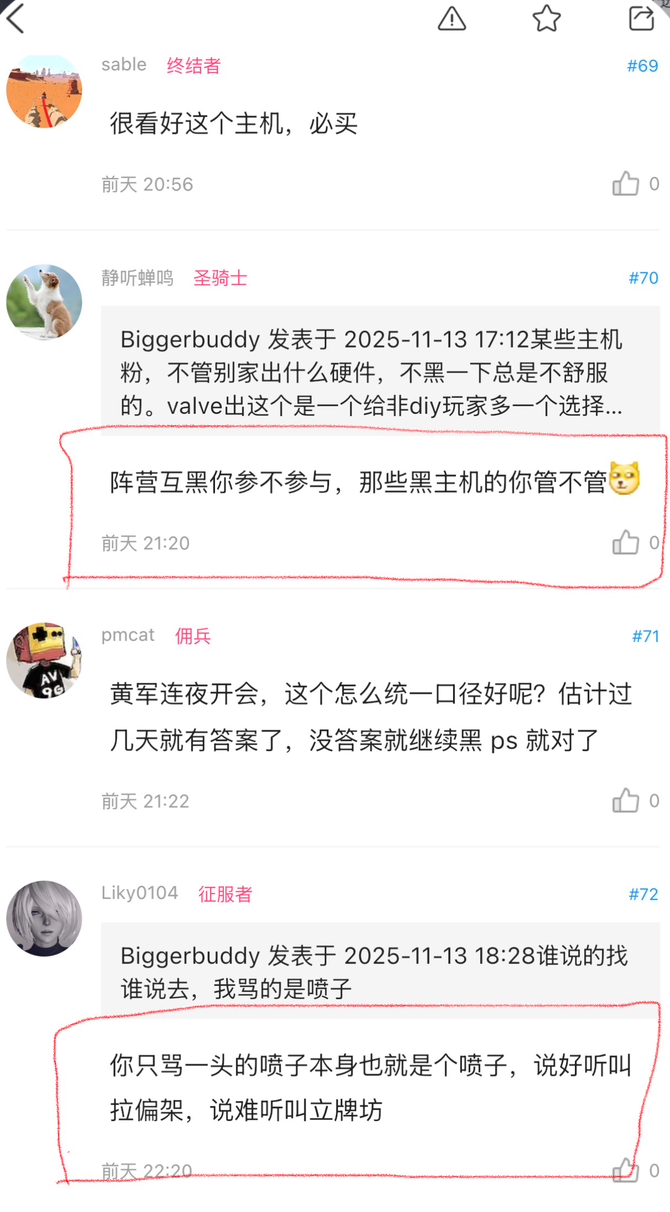Like Liky0104's reply #72
670x1212 pixels.
point(626,1170)
